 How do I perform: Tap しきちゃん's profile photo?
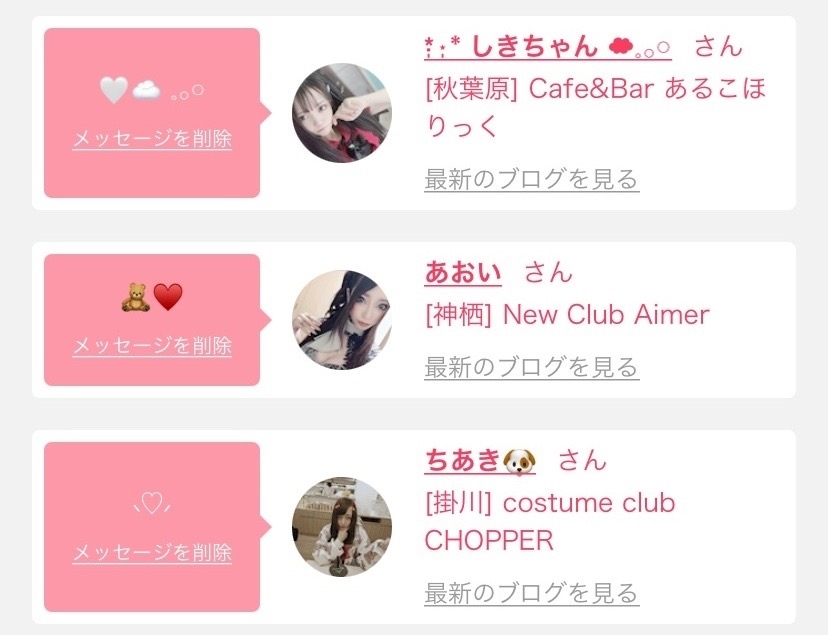coord(341,113)
